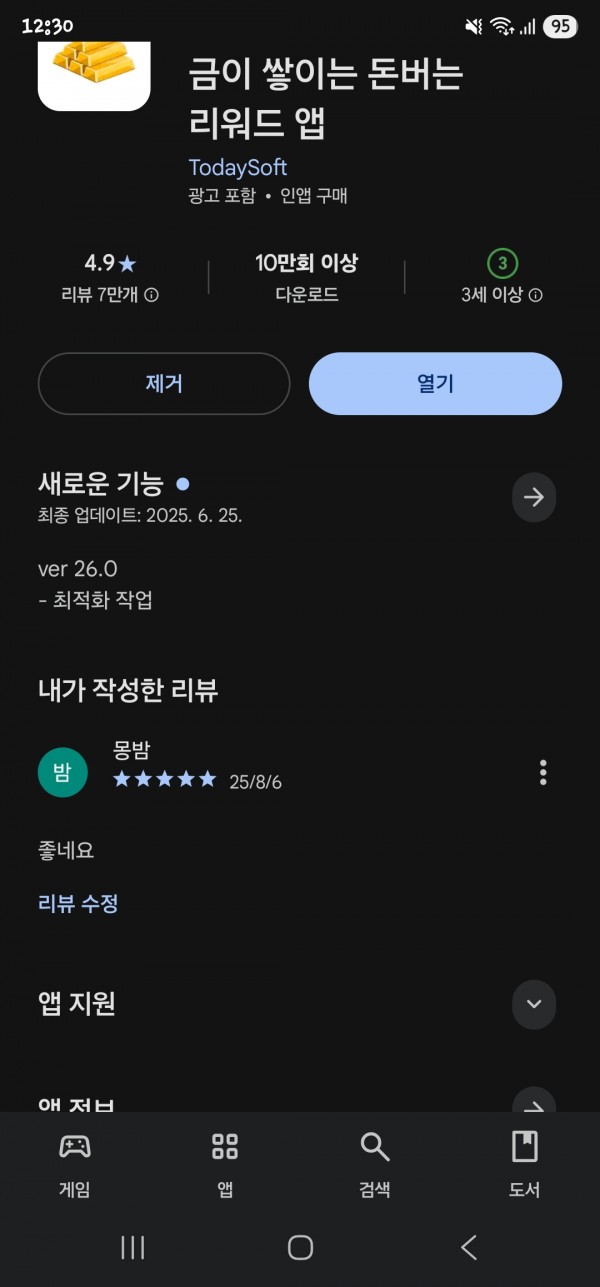Switch to the 게임 tab
This screenshot has width=600, height=1287.
tap(75, 1165)
